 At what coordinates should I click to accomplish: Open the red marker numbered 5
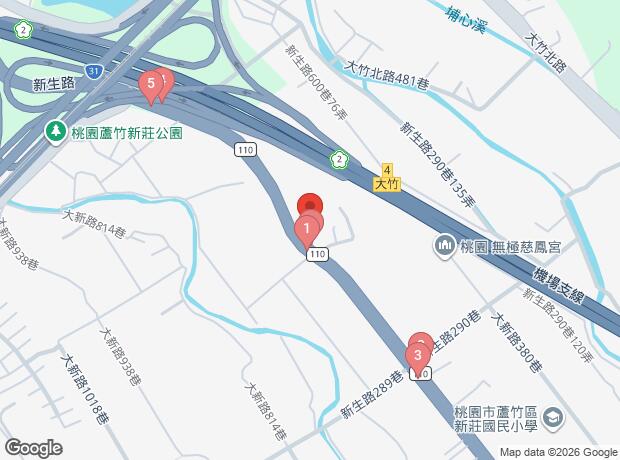tap(151, 86)
